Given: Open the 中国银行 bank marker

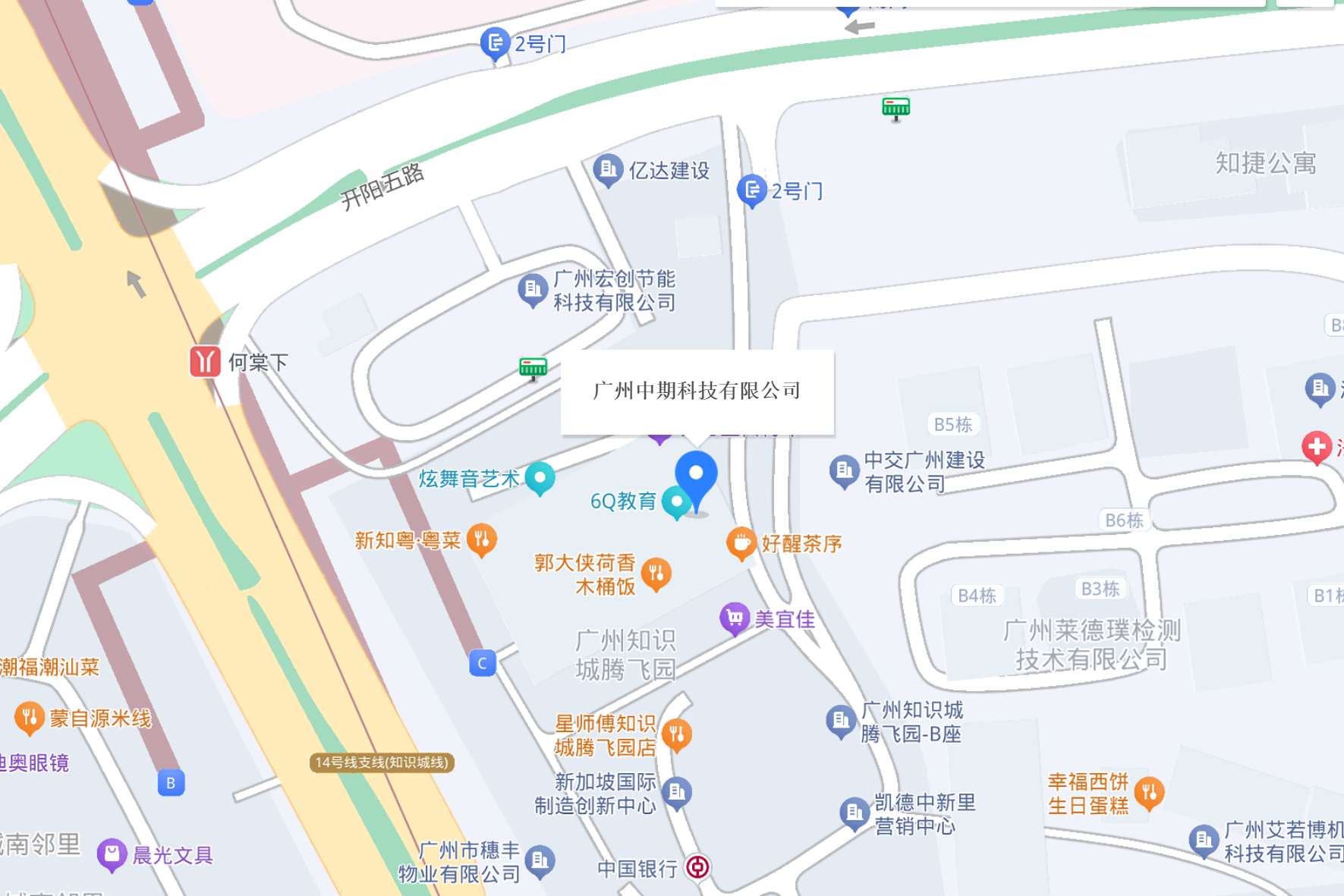Looking at the screenshot, I should pyautogui.click(x=697, y=867).
